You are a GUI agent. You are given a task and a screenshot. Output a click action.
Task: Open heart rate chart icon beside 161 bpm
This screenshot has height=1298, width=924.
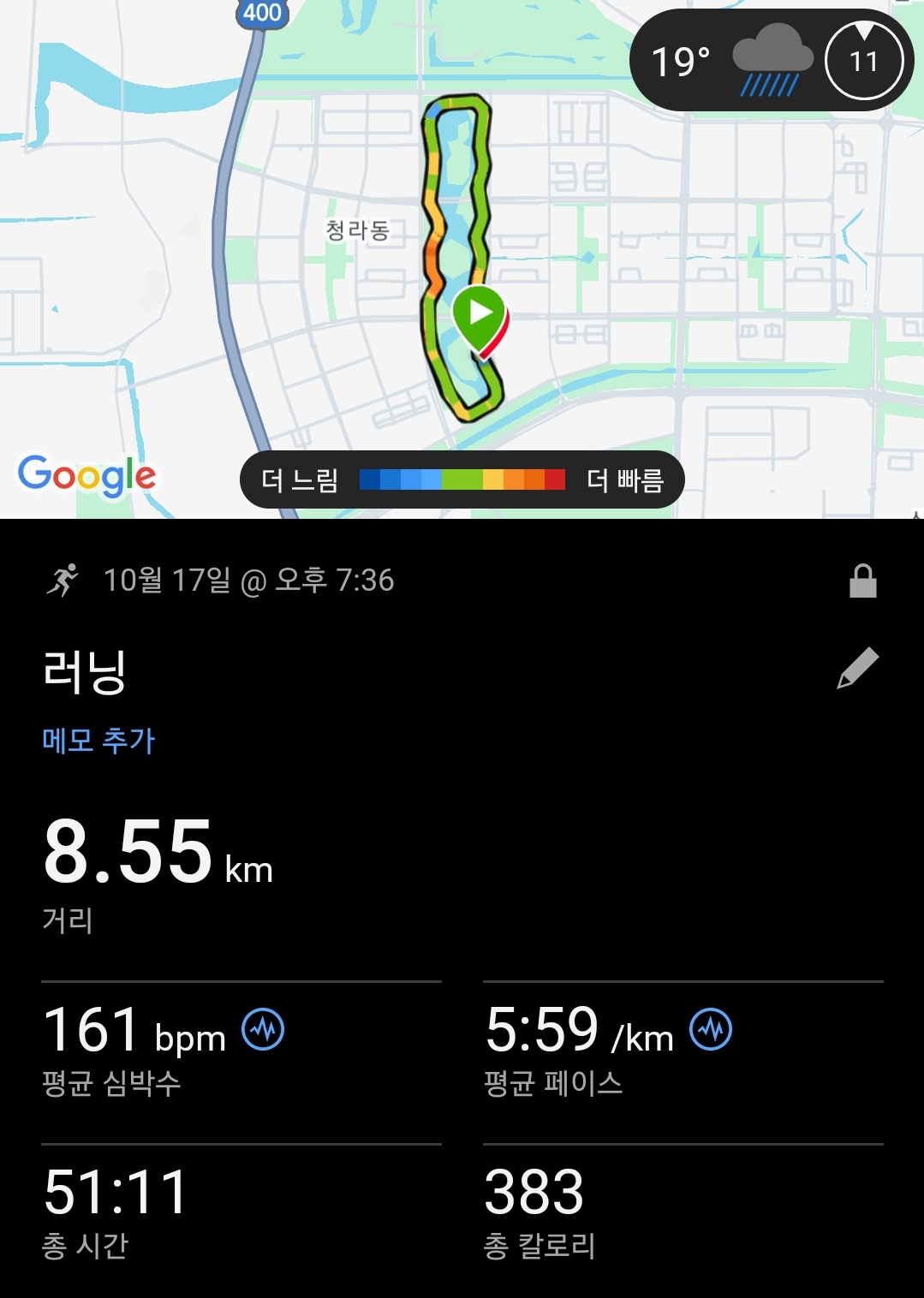click(263, 1029)
